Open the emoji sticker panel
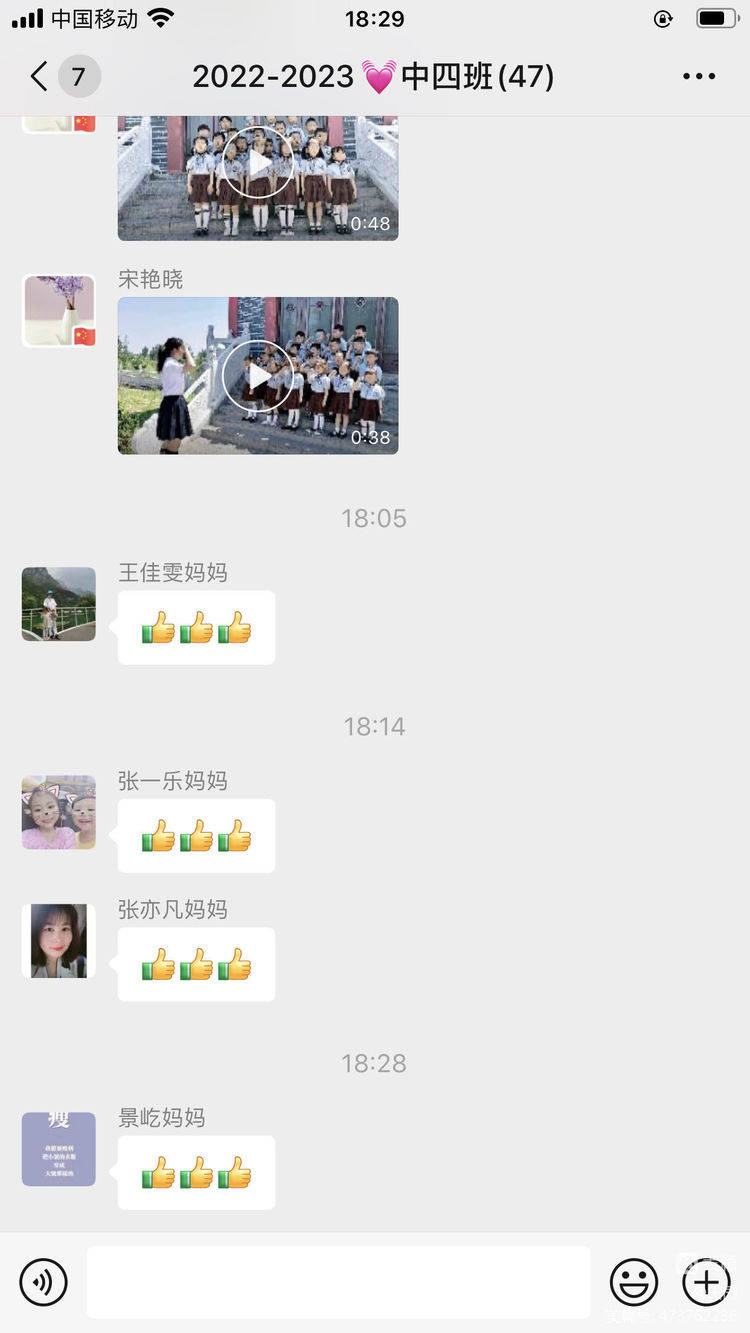This screenshot has height=1333, width=750. pos(634,1282)
